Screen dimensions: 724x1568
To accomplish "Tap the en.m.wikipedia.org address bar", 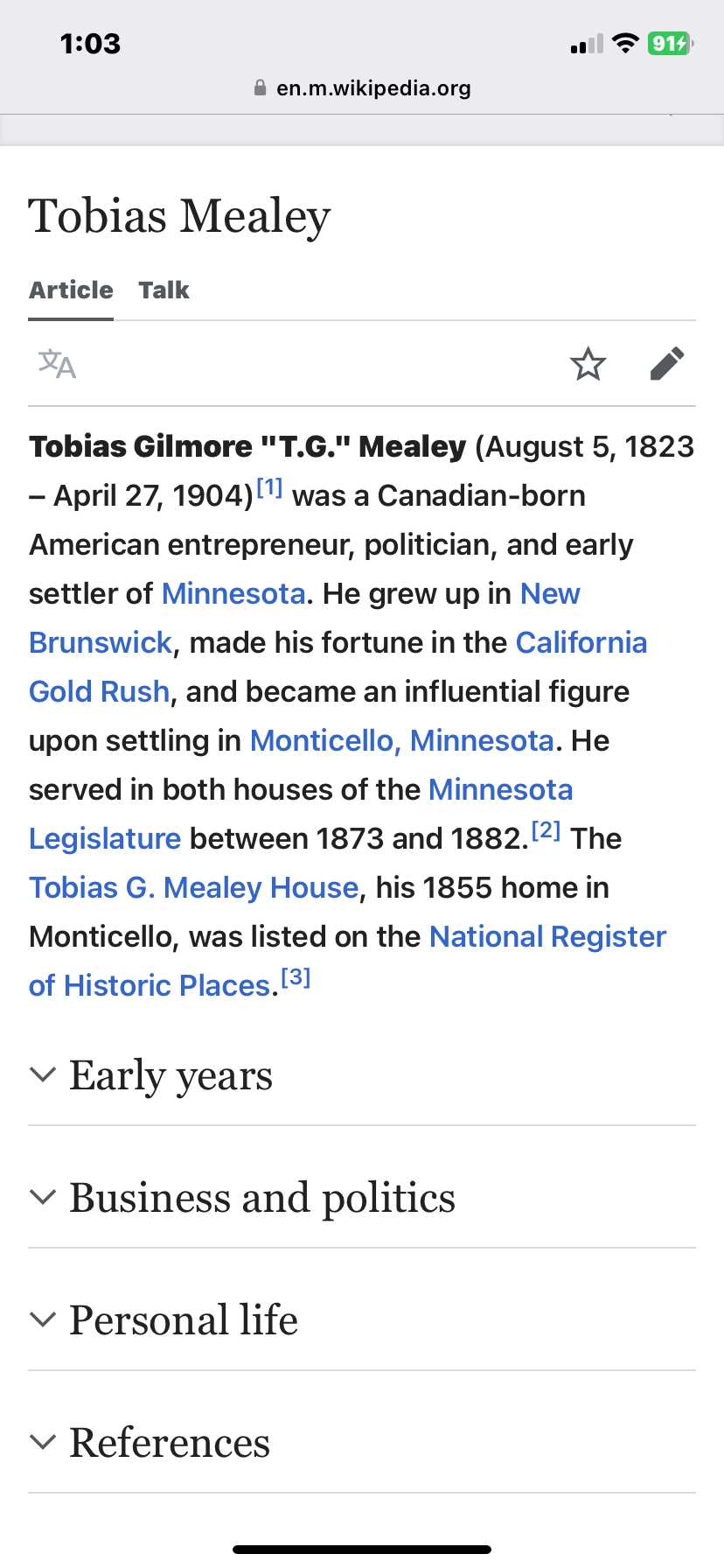I will (x=362, y=88).
